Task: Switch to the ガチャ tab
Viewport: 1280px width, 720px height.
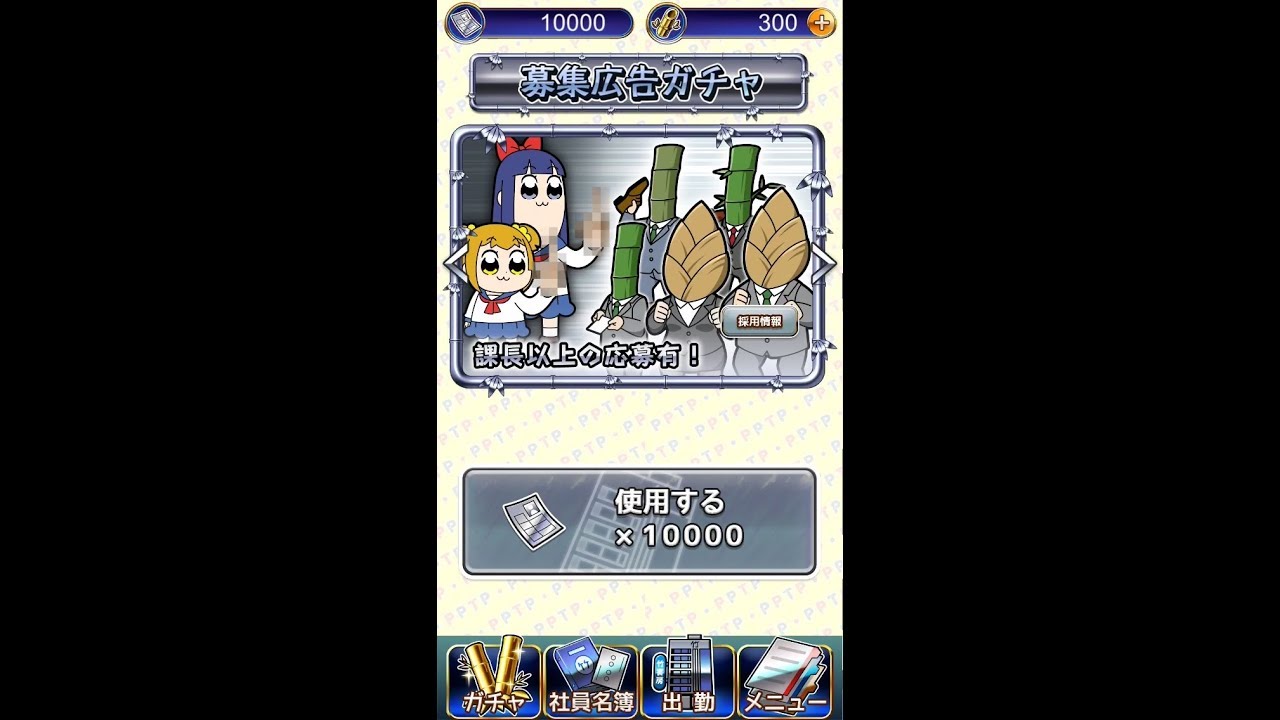Action: (493, 681)
